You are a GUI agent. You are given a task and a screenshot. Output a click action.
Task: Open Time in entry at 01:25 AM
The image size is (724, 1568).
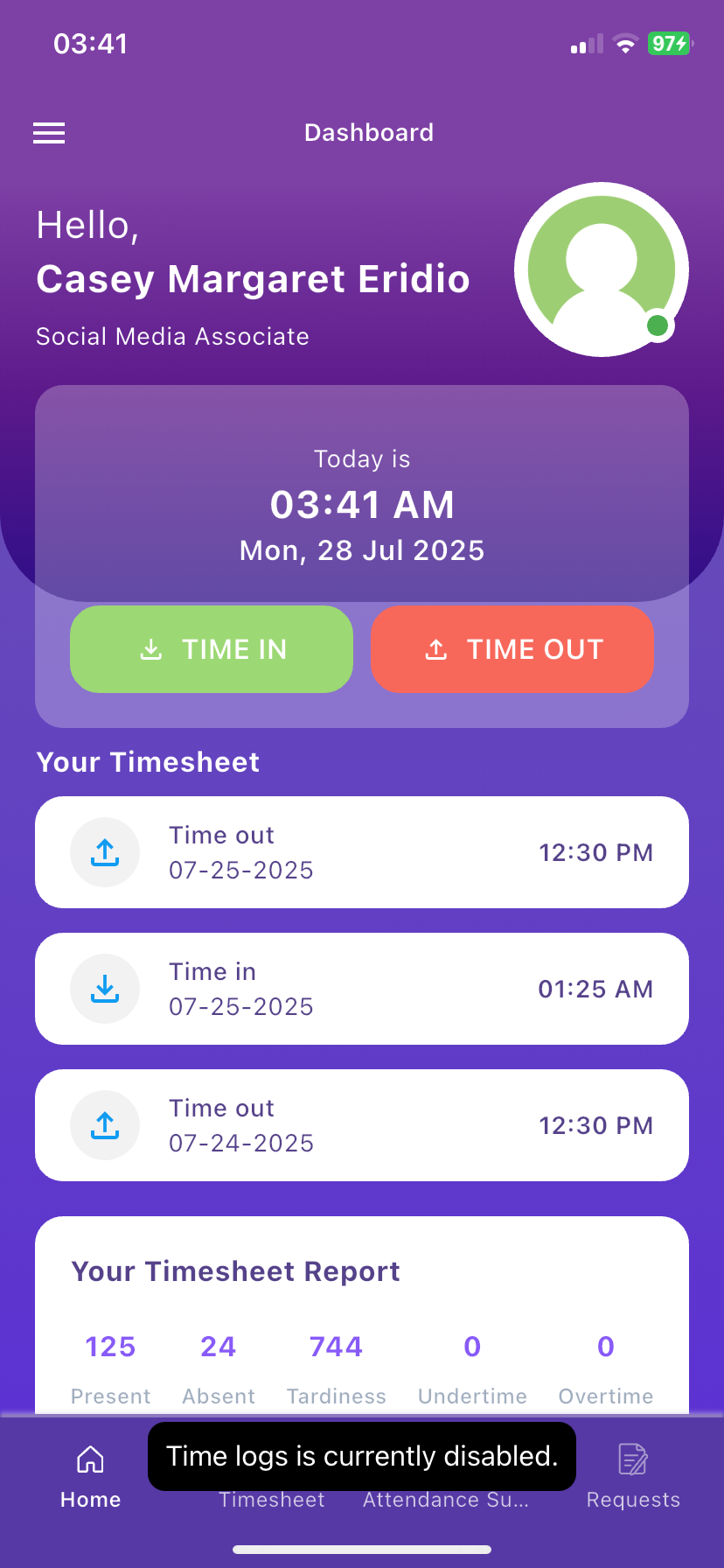pos(362,989)
